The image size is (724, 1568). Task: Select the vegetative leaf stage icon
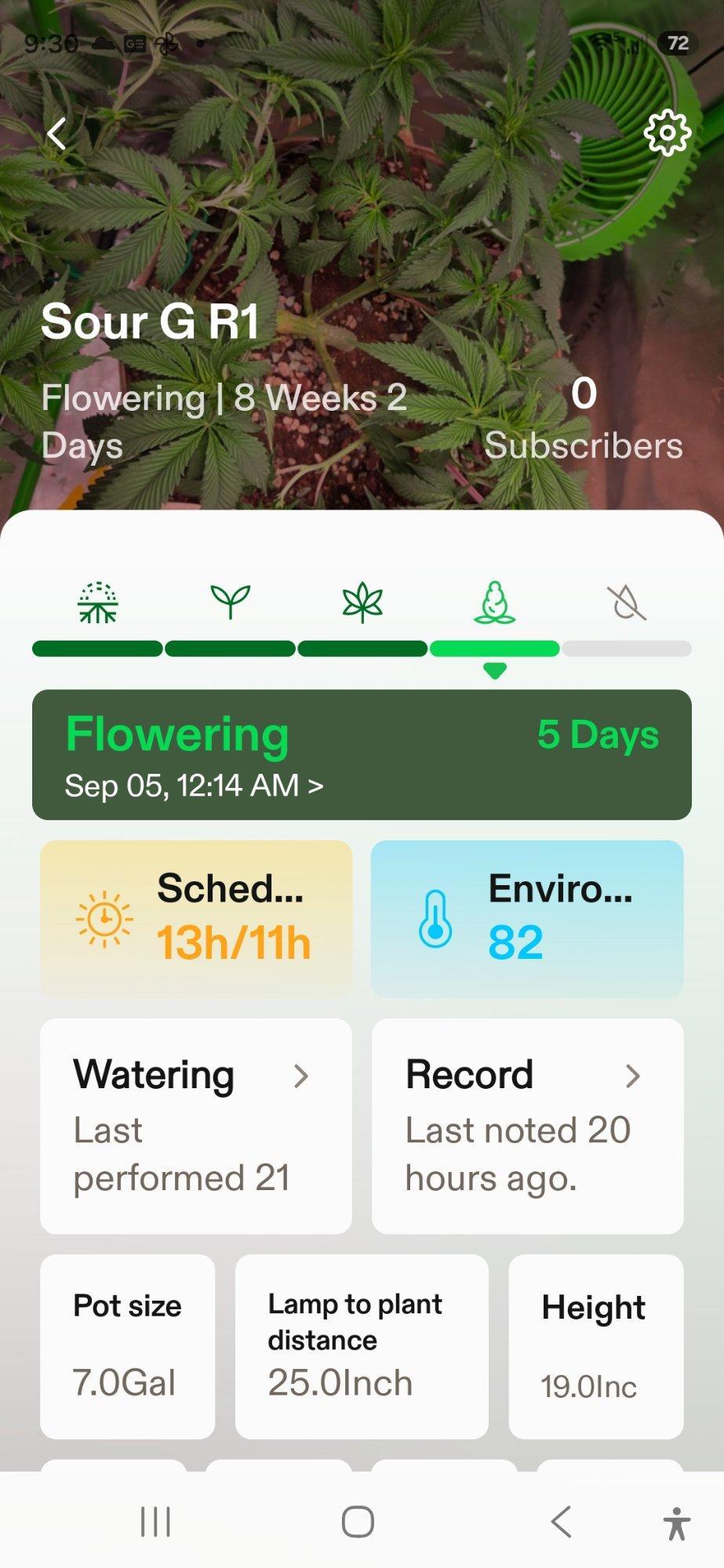(x=362, y=602)
